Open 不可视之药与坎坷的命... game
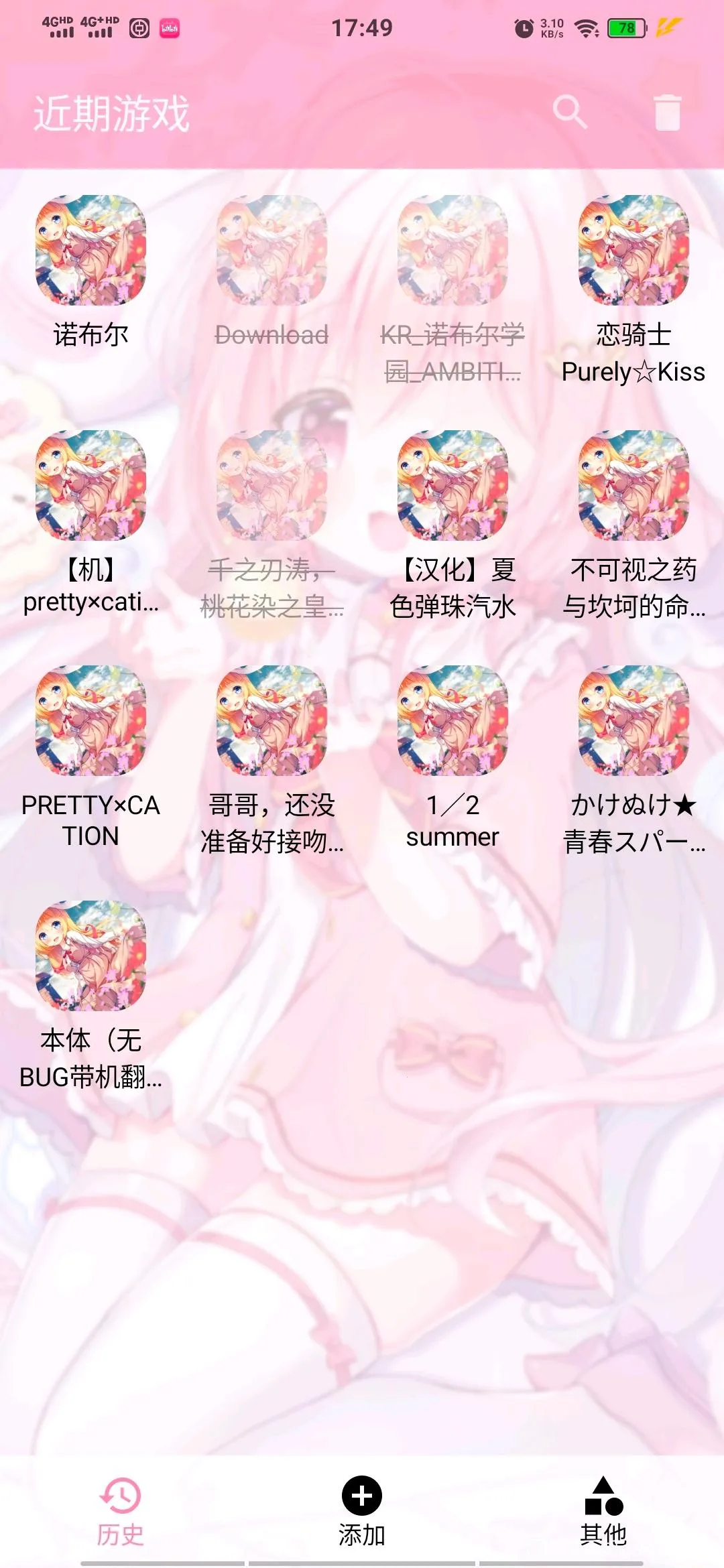 pos(633,486)
